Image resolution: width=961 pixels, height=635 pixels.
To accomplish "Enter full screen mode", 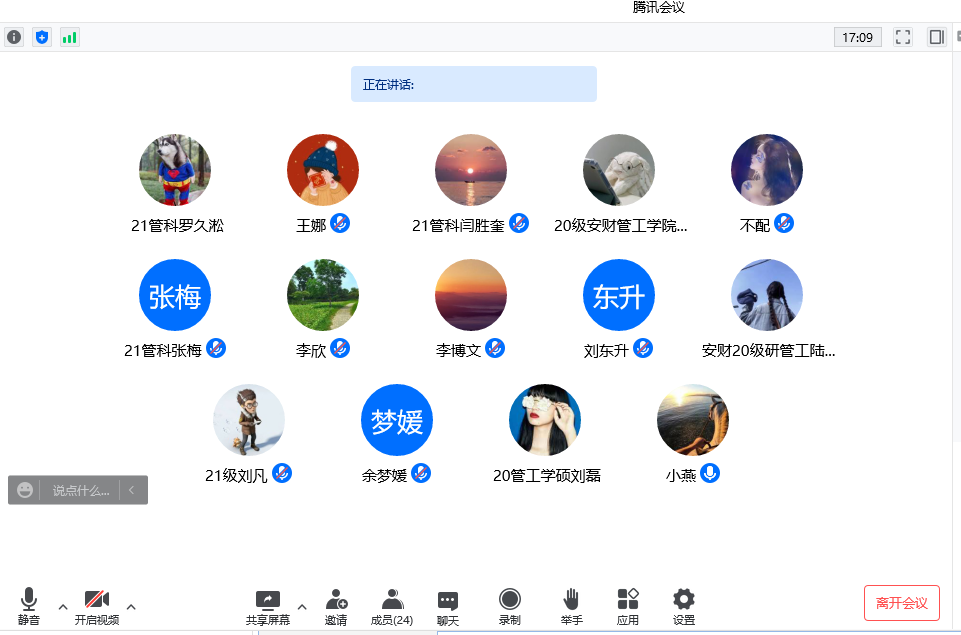I will point(903,37).
